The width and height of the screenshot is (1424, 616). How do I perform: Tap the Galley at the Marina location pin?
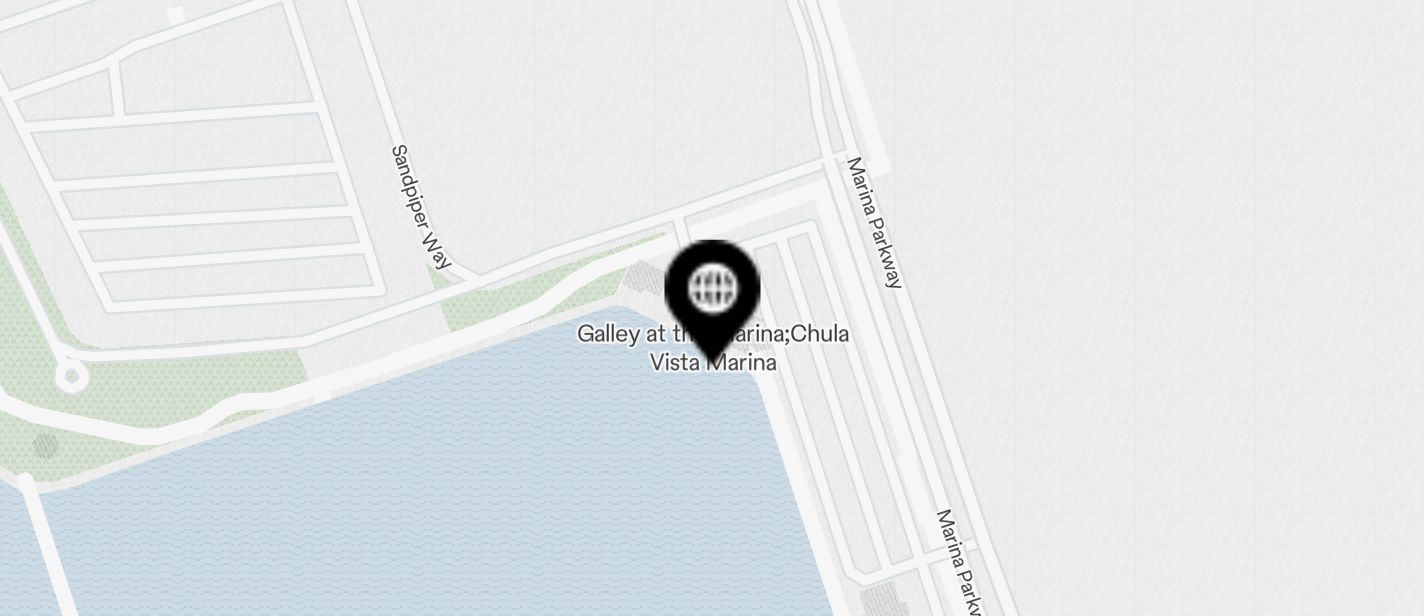[x=712, y=292]
